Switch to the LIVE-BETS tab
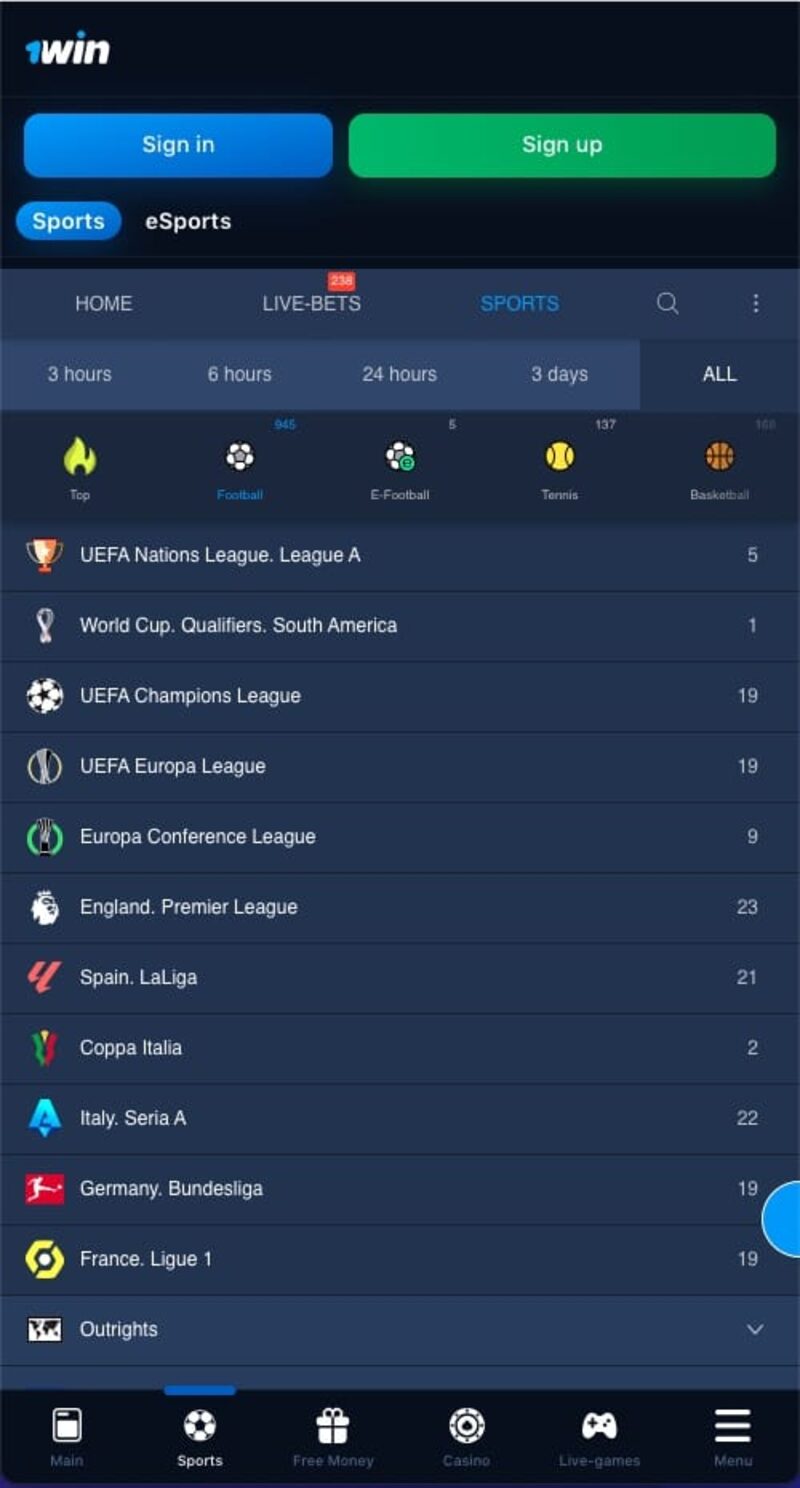The image size is (800, 1488). point(313,304)
